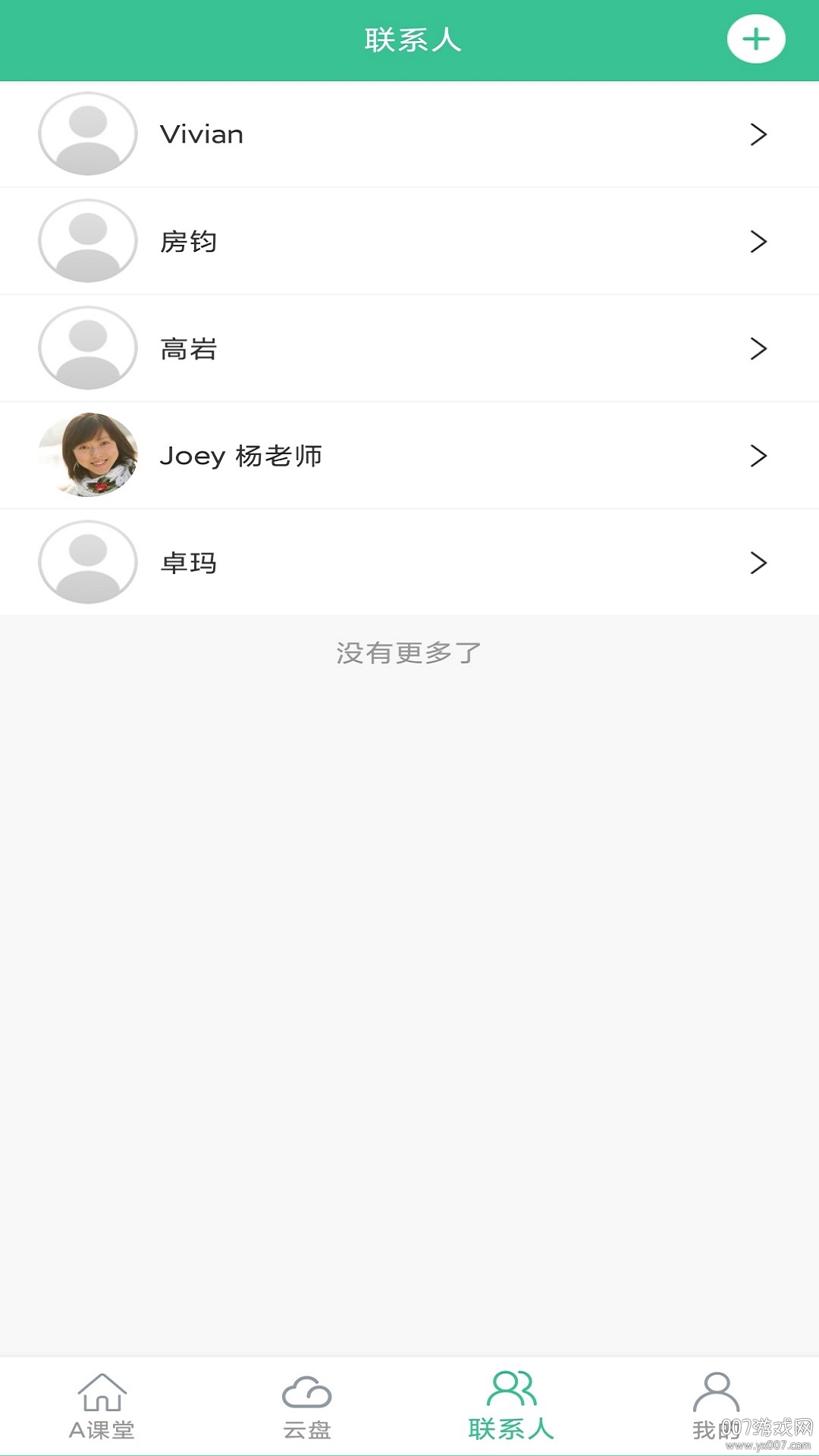Viewport: 819px width, 1456px height.
Task: Click 高岩's avatar placeholder icon
Action: point(88,348)
